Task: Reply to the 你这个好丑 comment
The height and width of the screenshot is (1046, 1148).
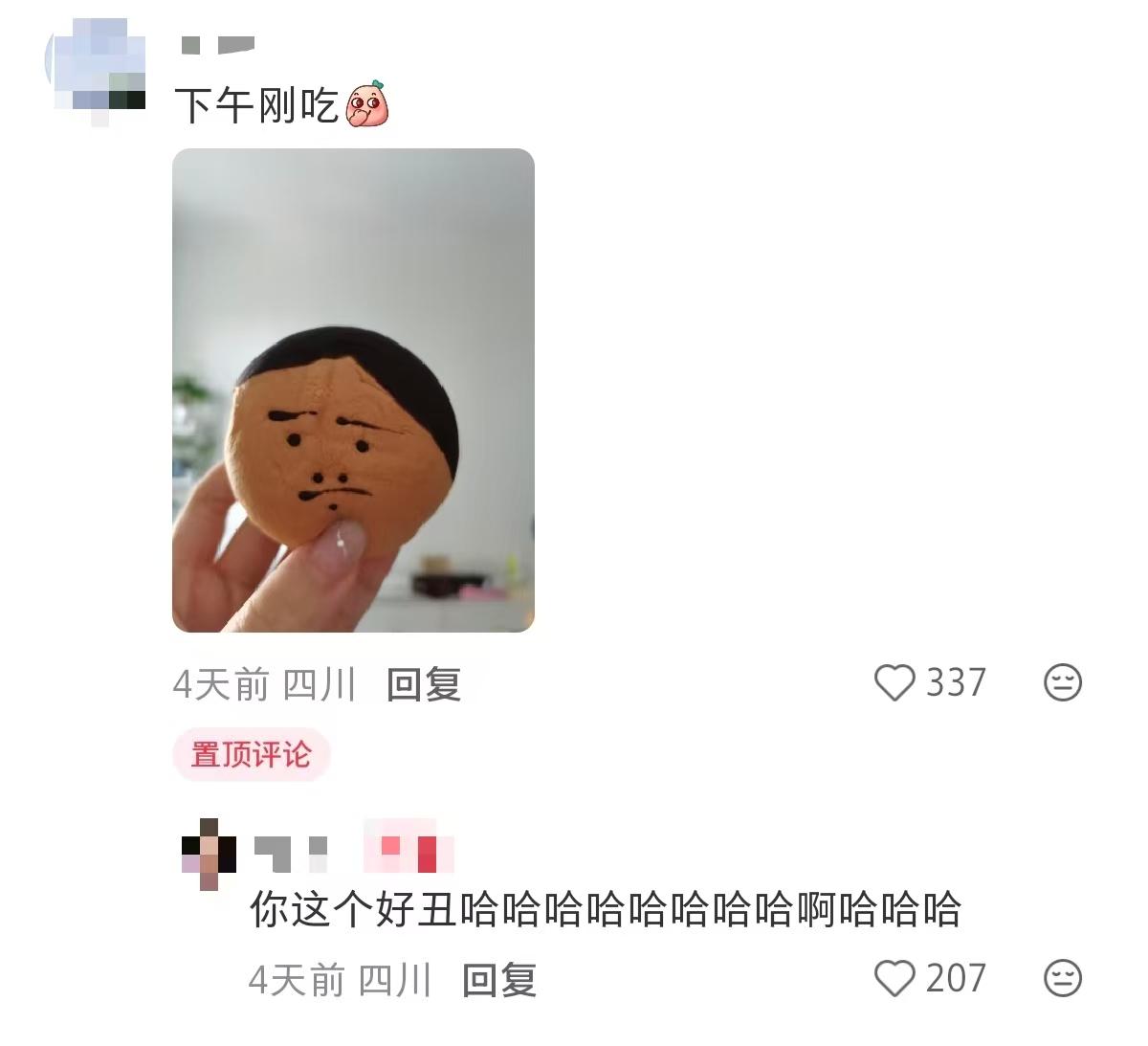Action: point(498,980)
